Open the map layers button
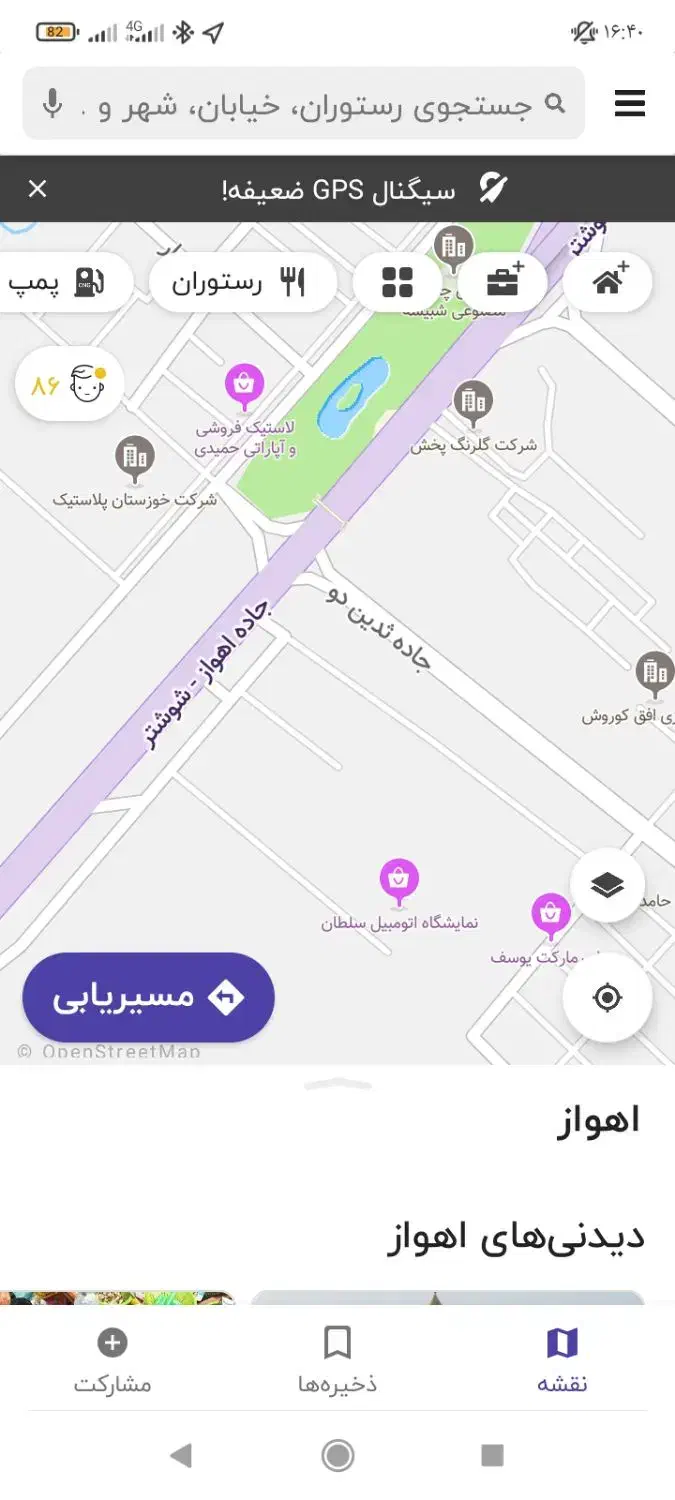The width and height of the screenshot is (675, 1500). point(607,885)
